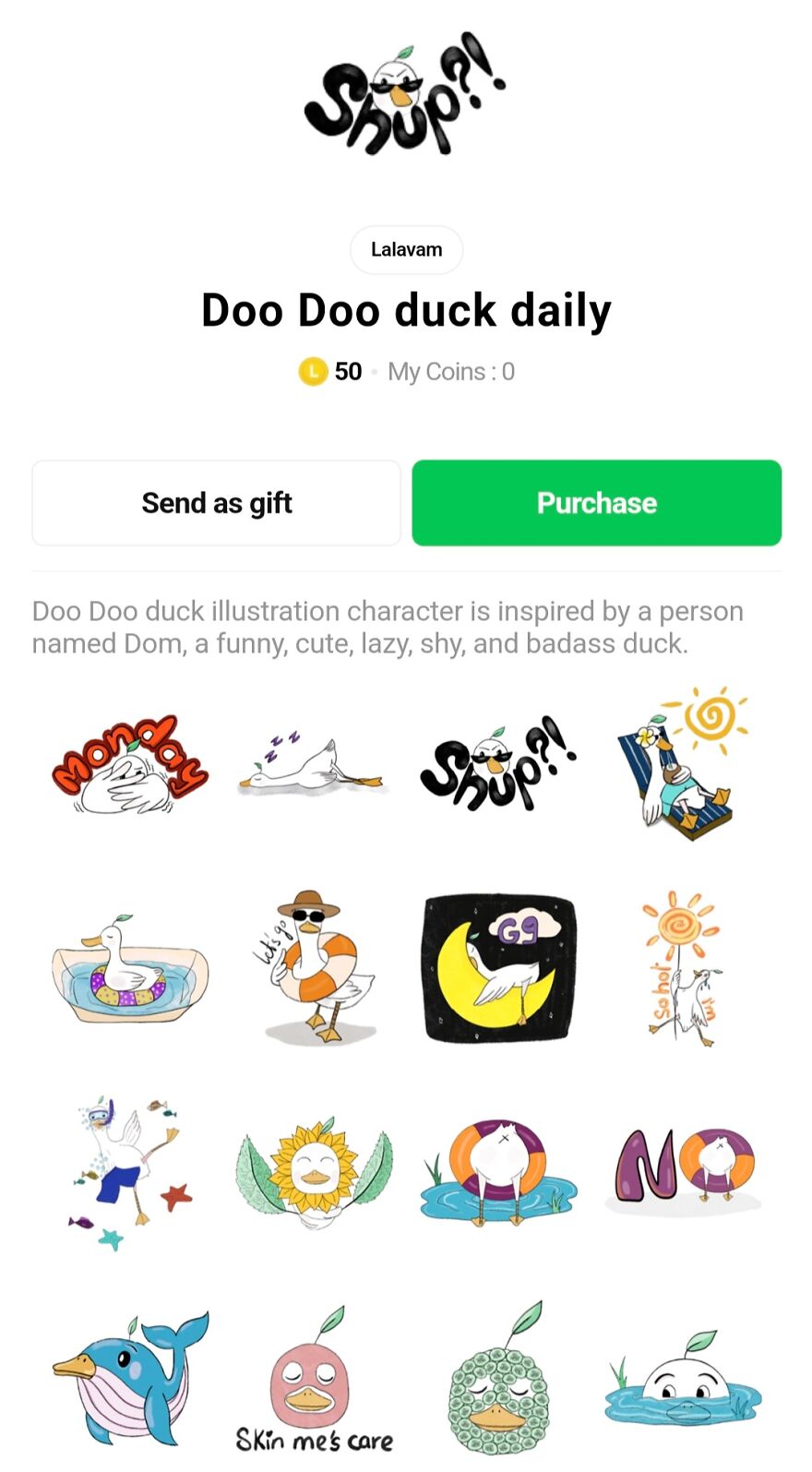The width and height of the screenshot is (812, 1472).
Task: Click the yellow LINE coin icon
Action: click(x=314, y=371)
